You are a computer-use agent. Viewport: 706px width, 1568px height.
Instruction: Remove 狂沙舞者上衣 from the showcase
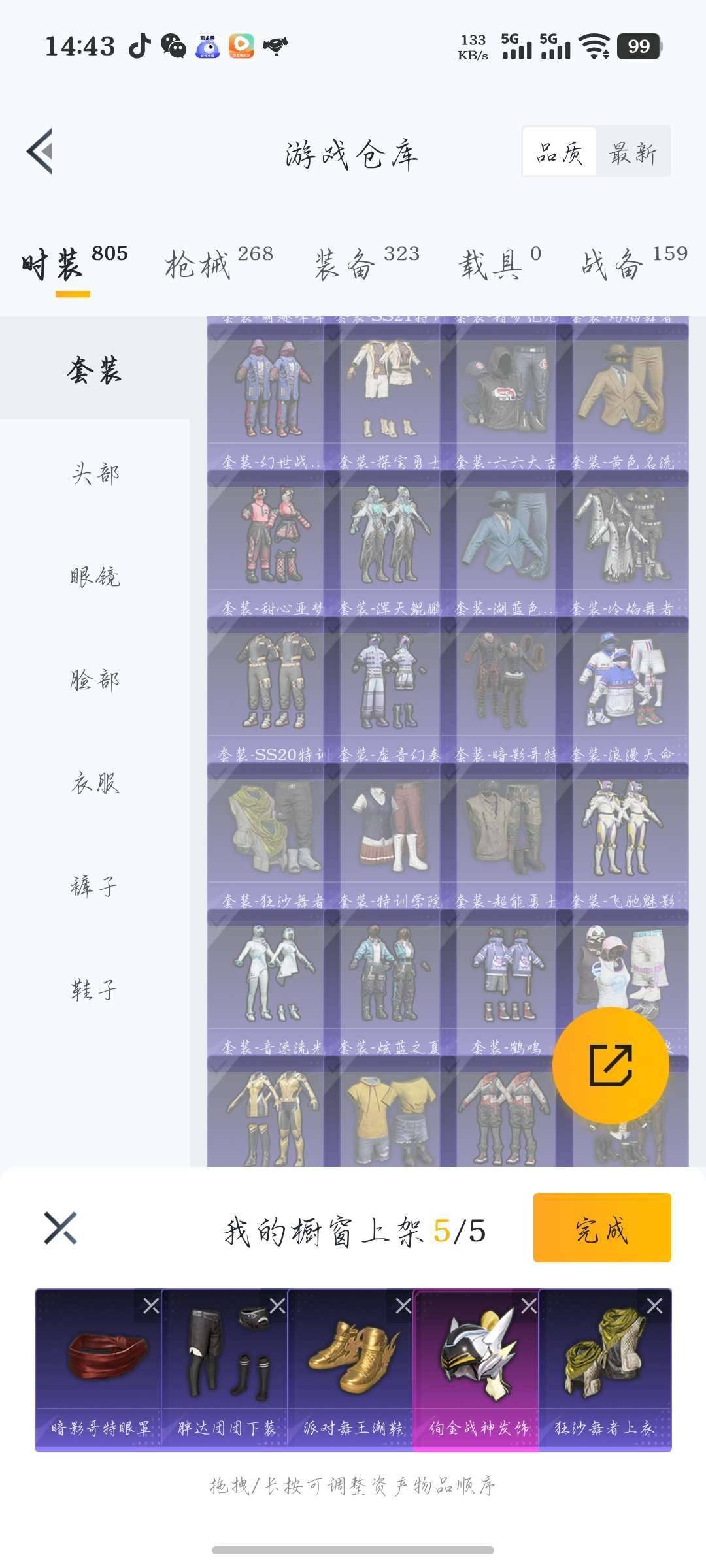654,1306
